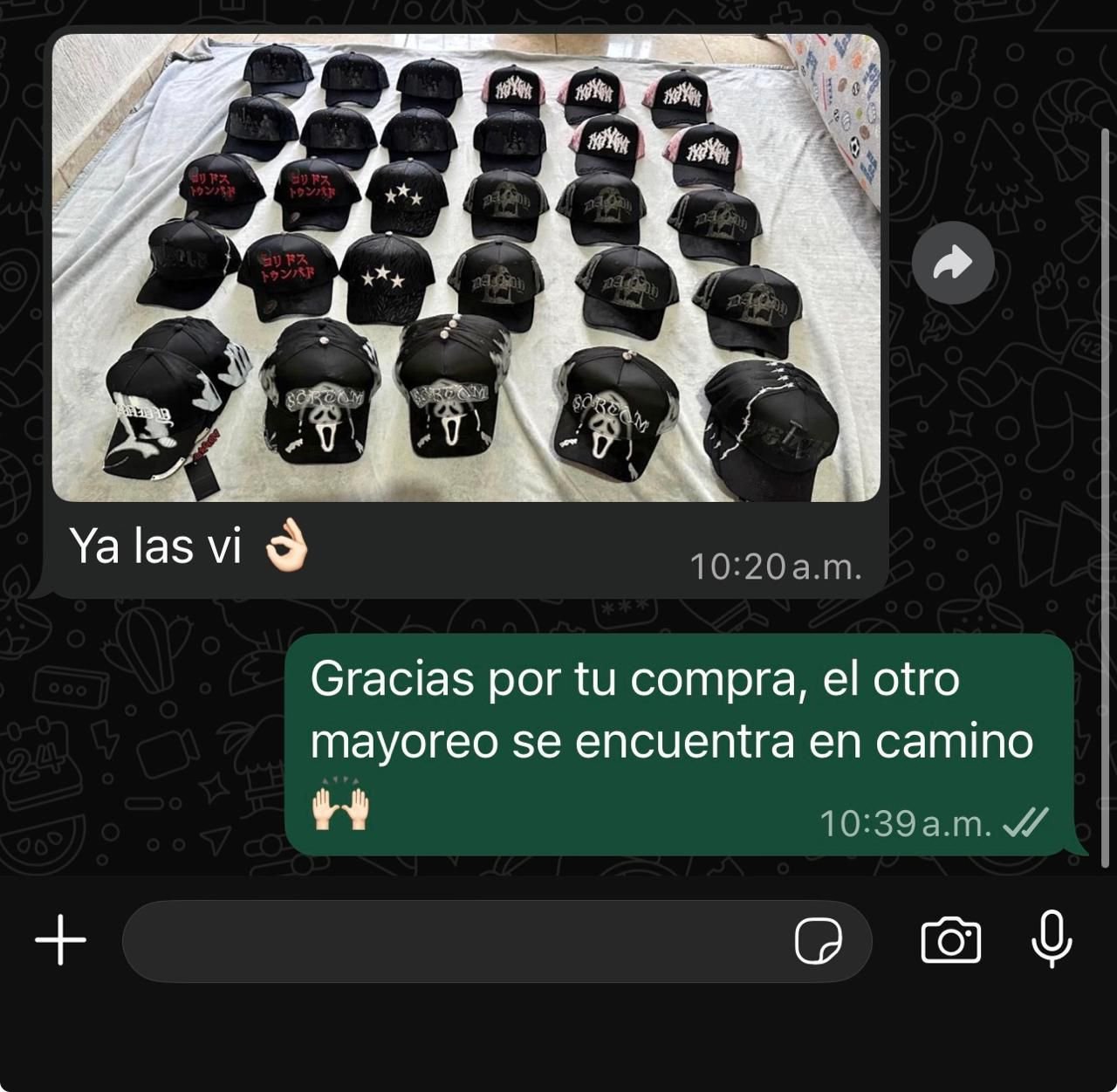Record a voice message with the microphone

pyautogui.click(x=1052, y=939)
